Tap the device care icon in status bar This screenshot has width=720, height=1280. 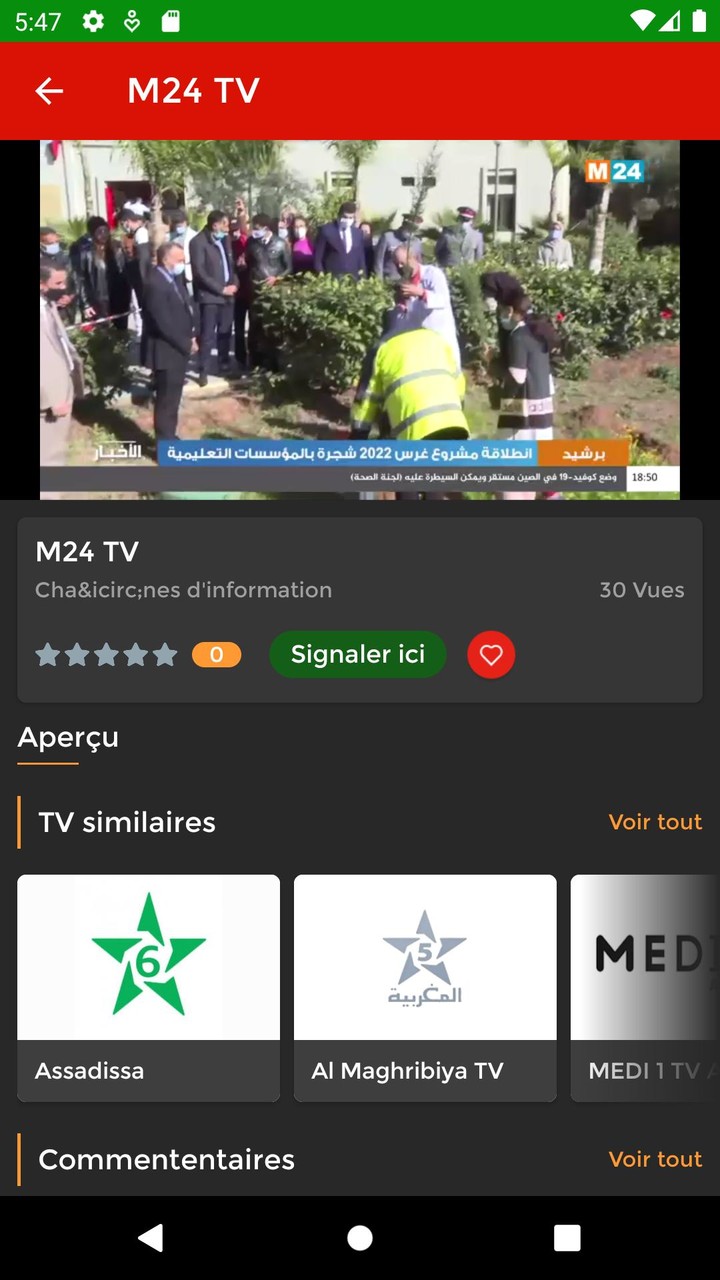[x=131, y=21]
